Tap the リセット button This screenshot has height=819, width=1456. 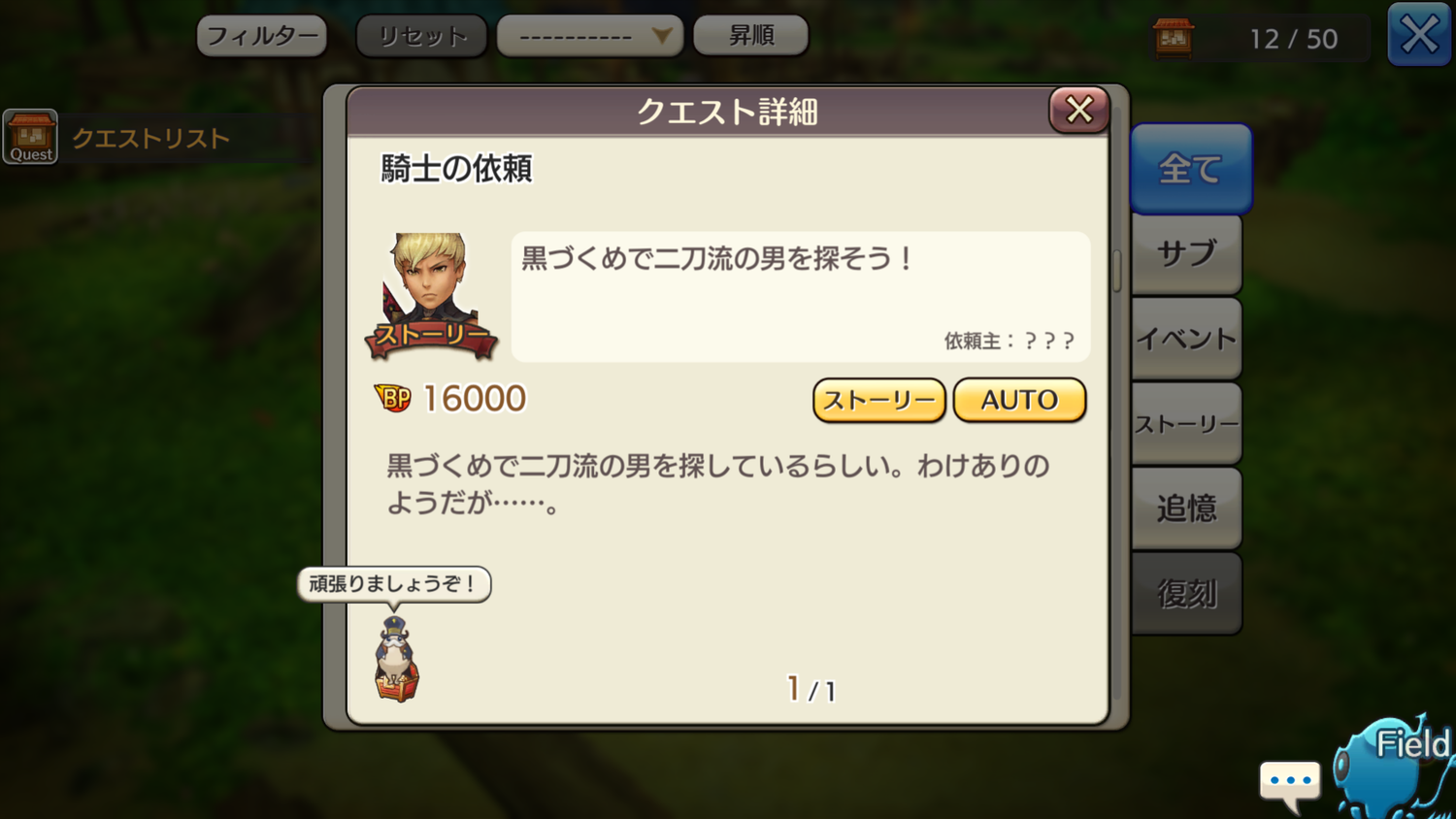421,37
